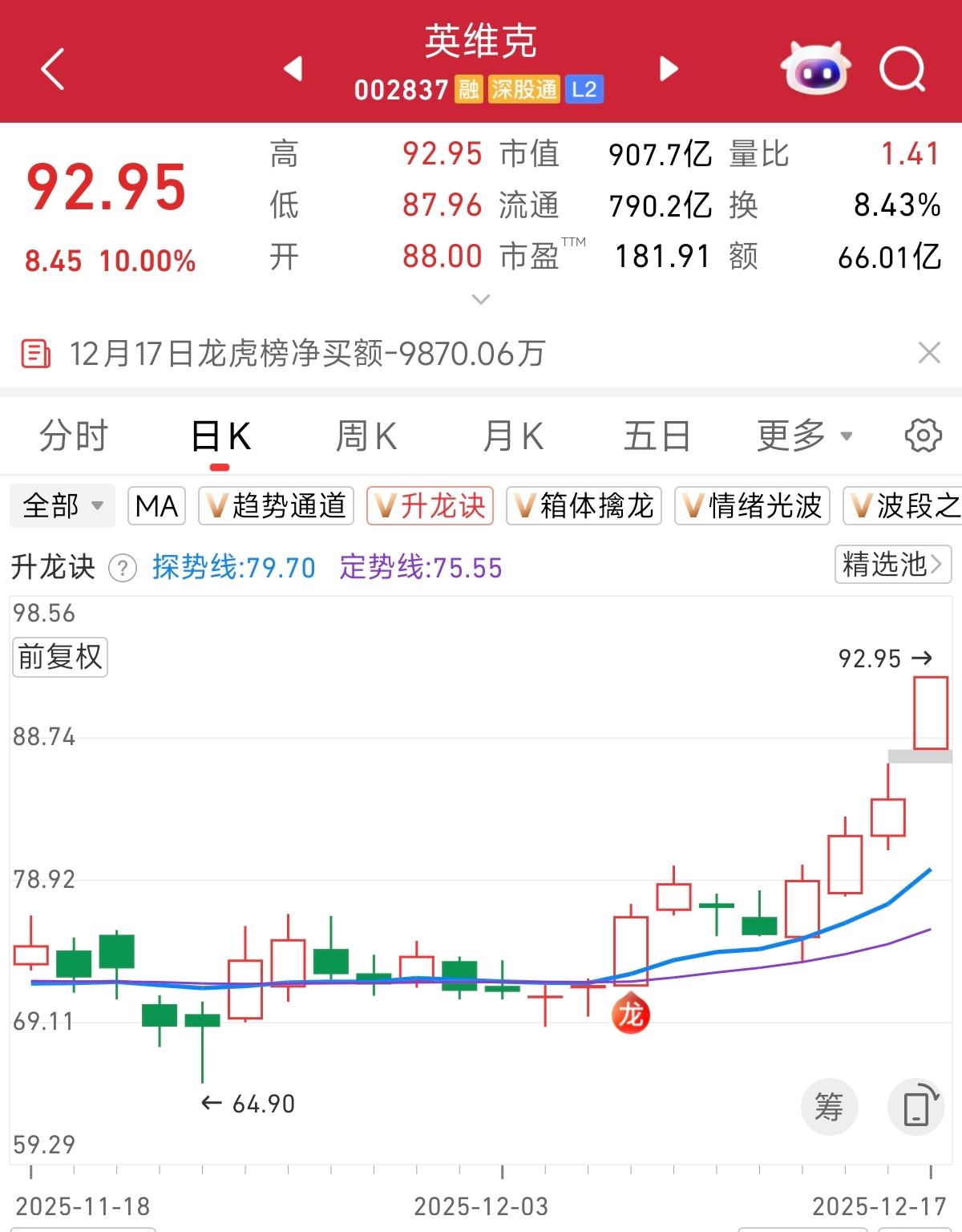
Task: Switch to the 五日 view
Action: [657, 436]
